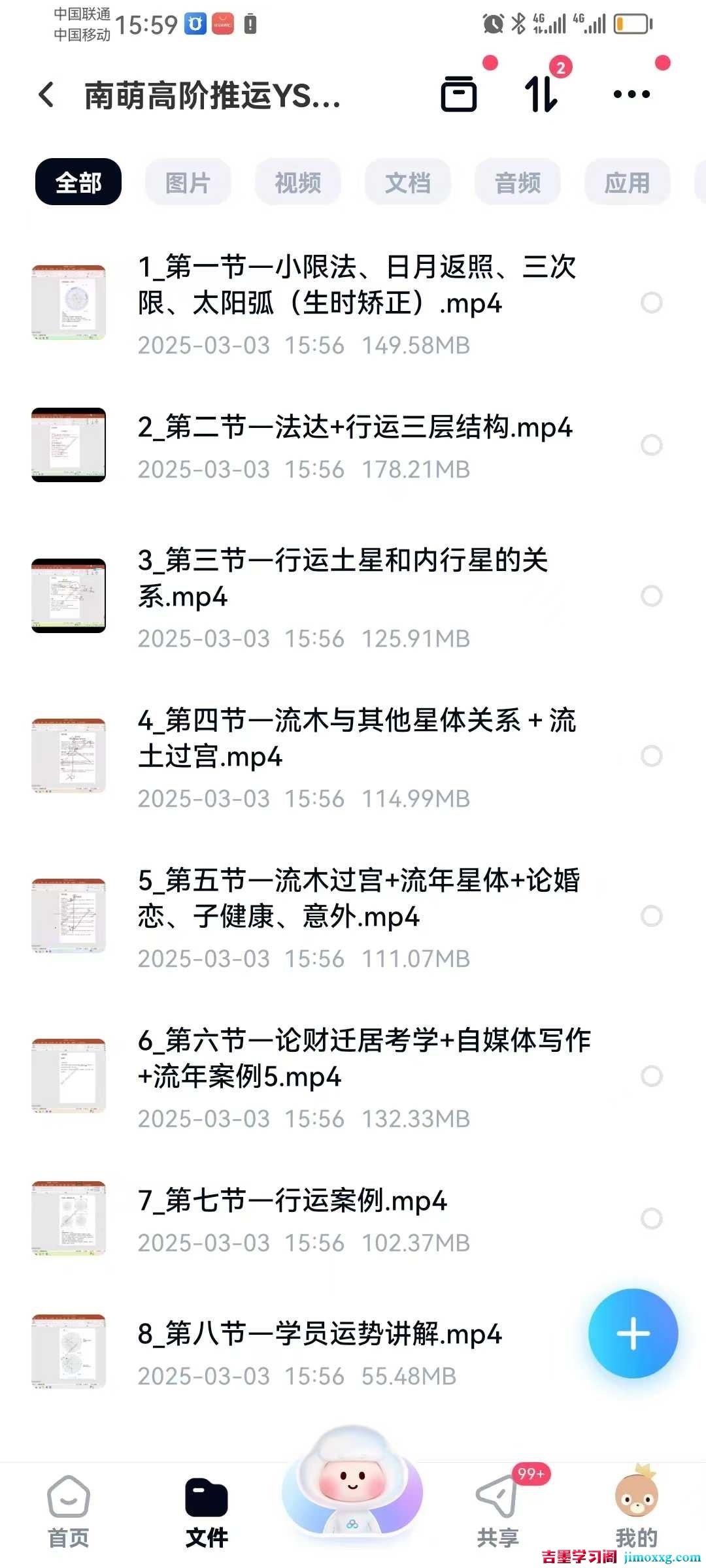
Task: Open the transfer list with badge 2
Action: (x=540, y=94)
